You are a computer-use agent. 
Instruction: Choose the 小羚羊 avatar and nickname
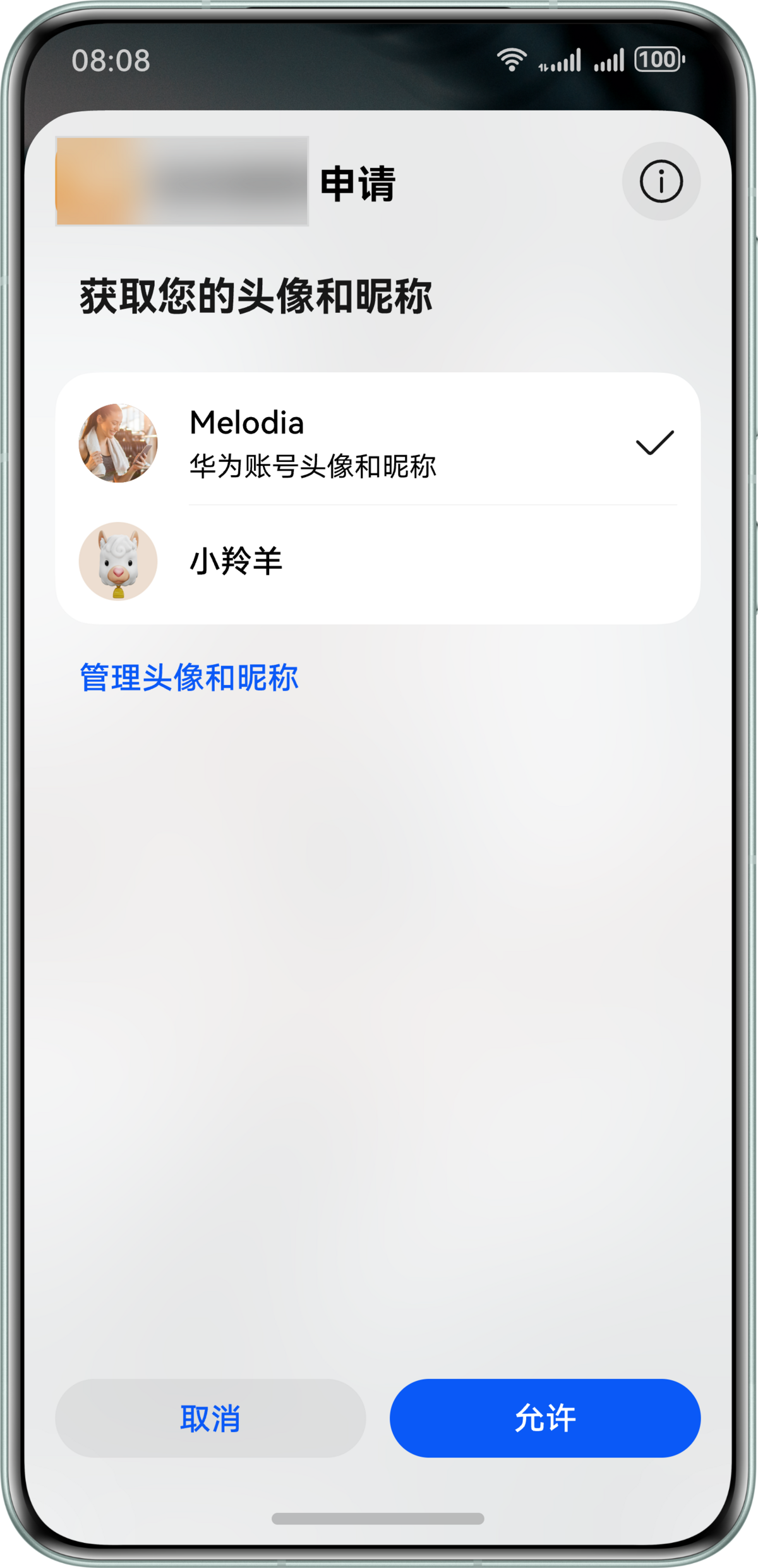pos(377,561)
